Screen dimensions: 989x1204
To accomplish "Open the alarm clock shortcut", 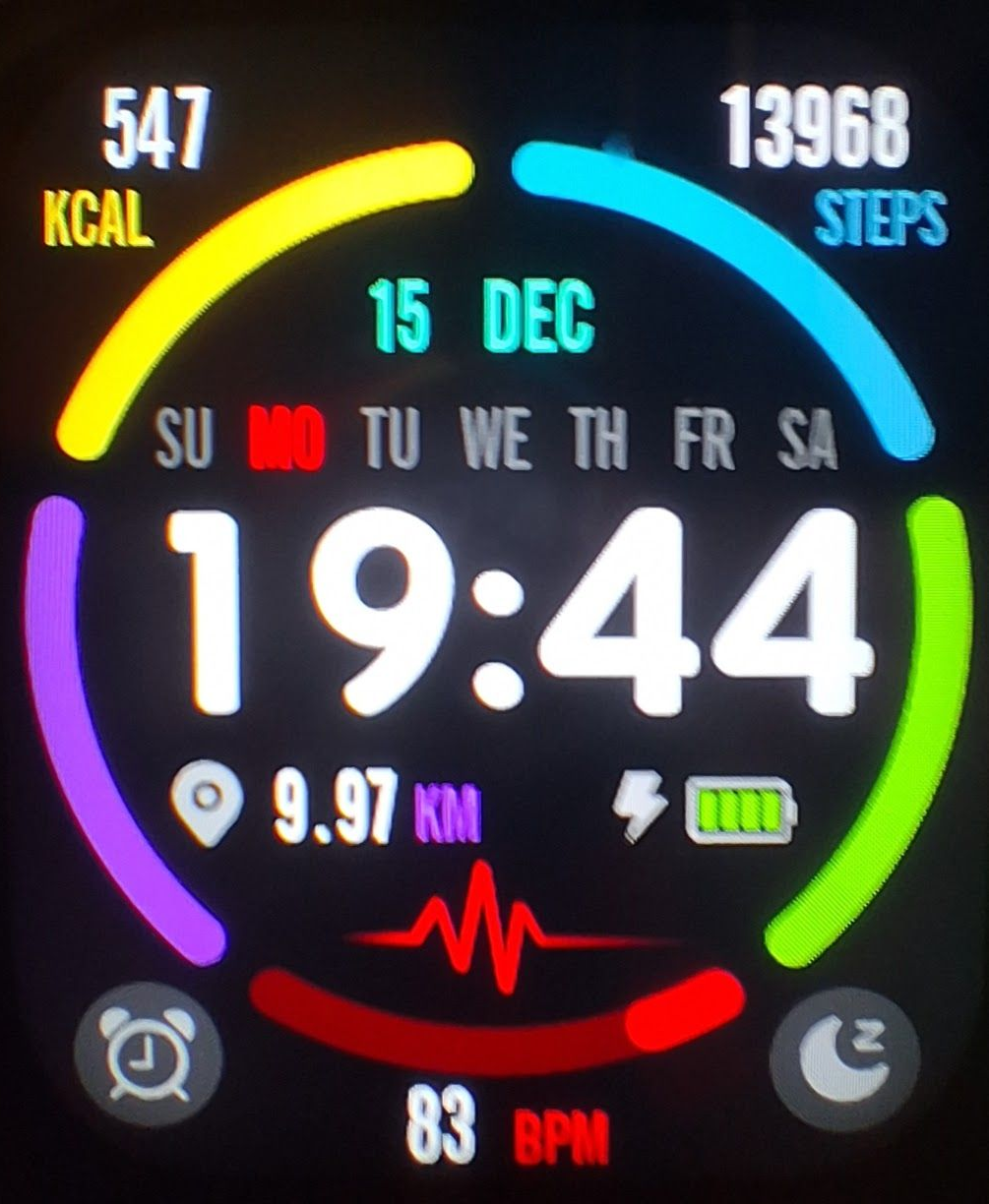I will click(149, 1054).
